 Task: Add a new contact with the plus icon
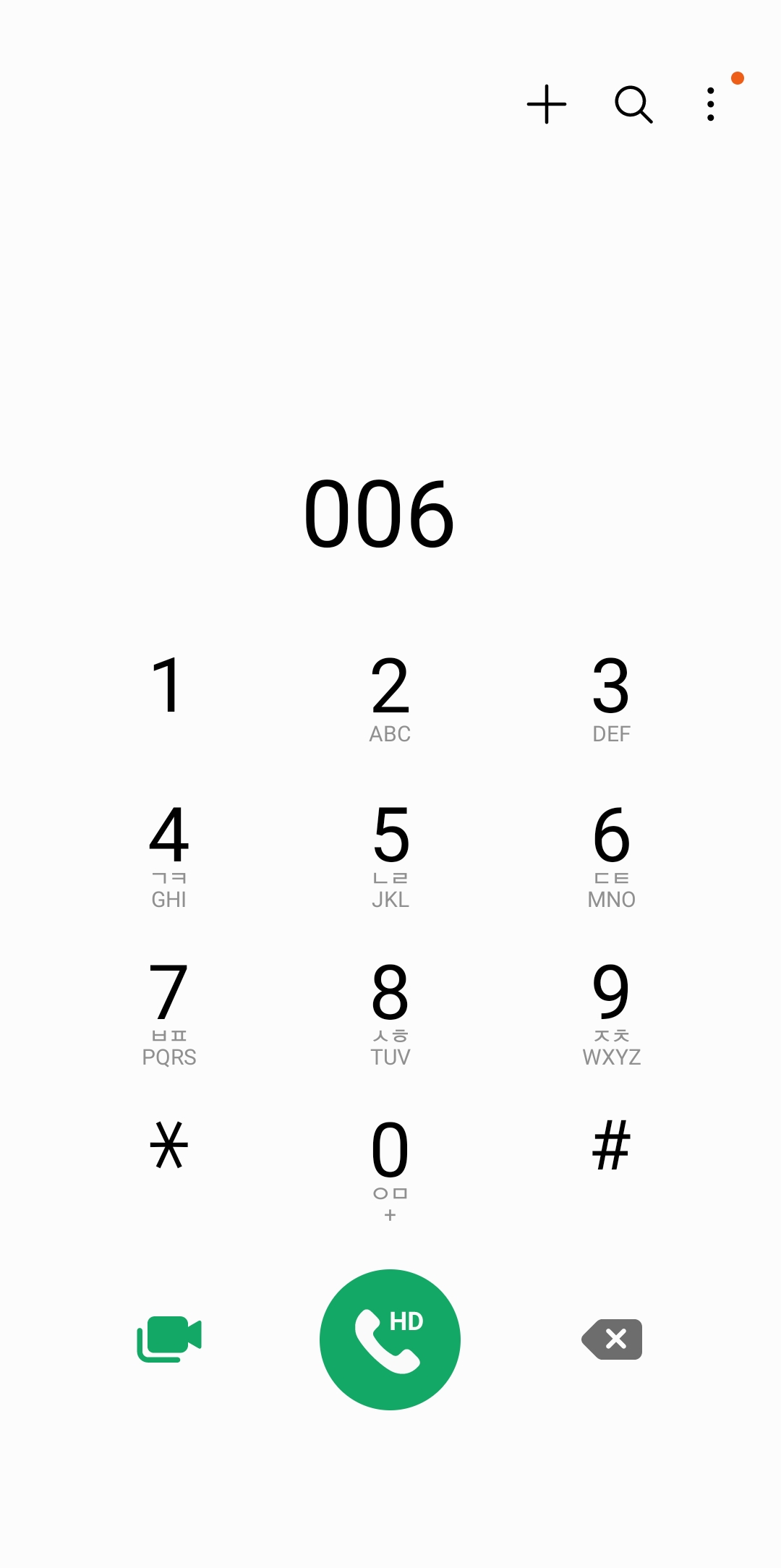coord(547,103)
